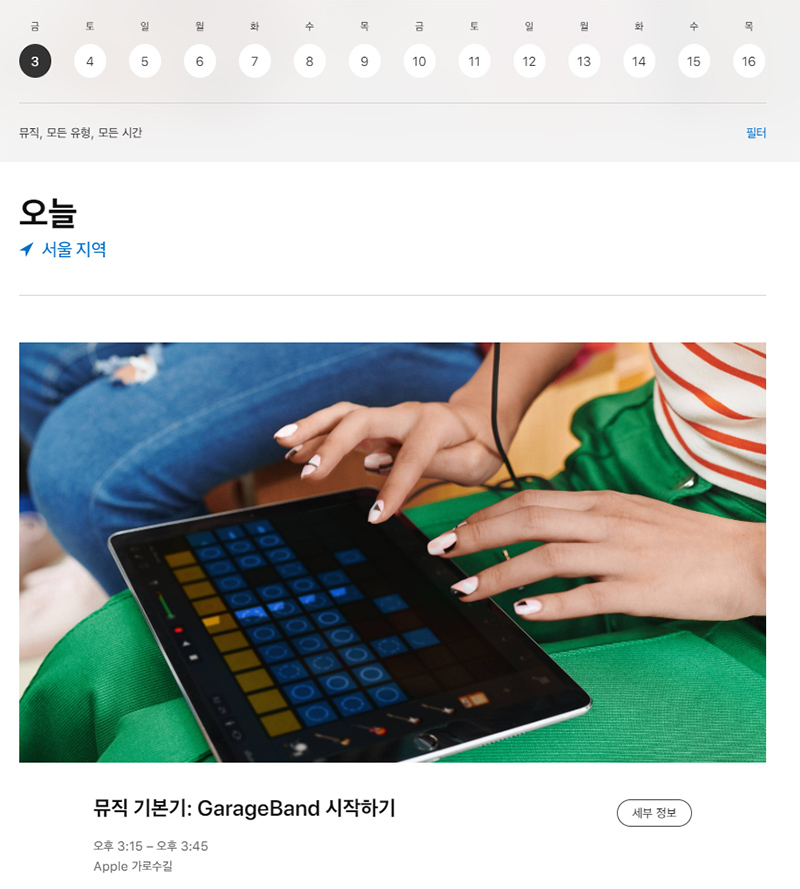The height and width of the screenshot is (889, 800).
Task: Switch to date 7 (화)
Action: tap(255, 62)
